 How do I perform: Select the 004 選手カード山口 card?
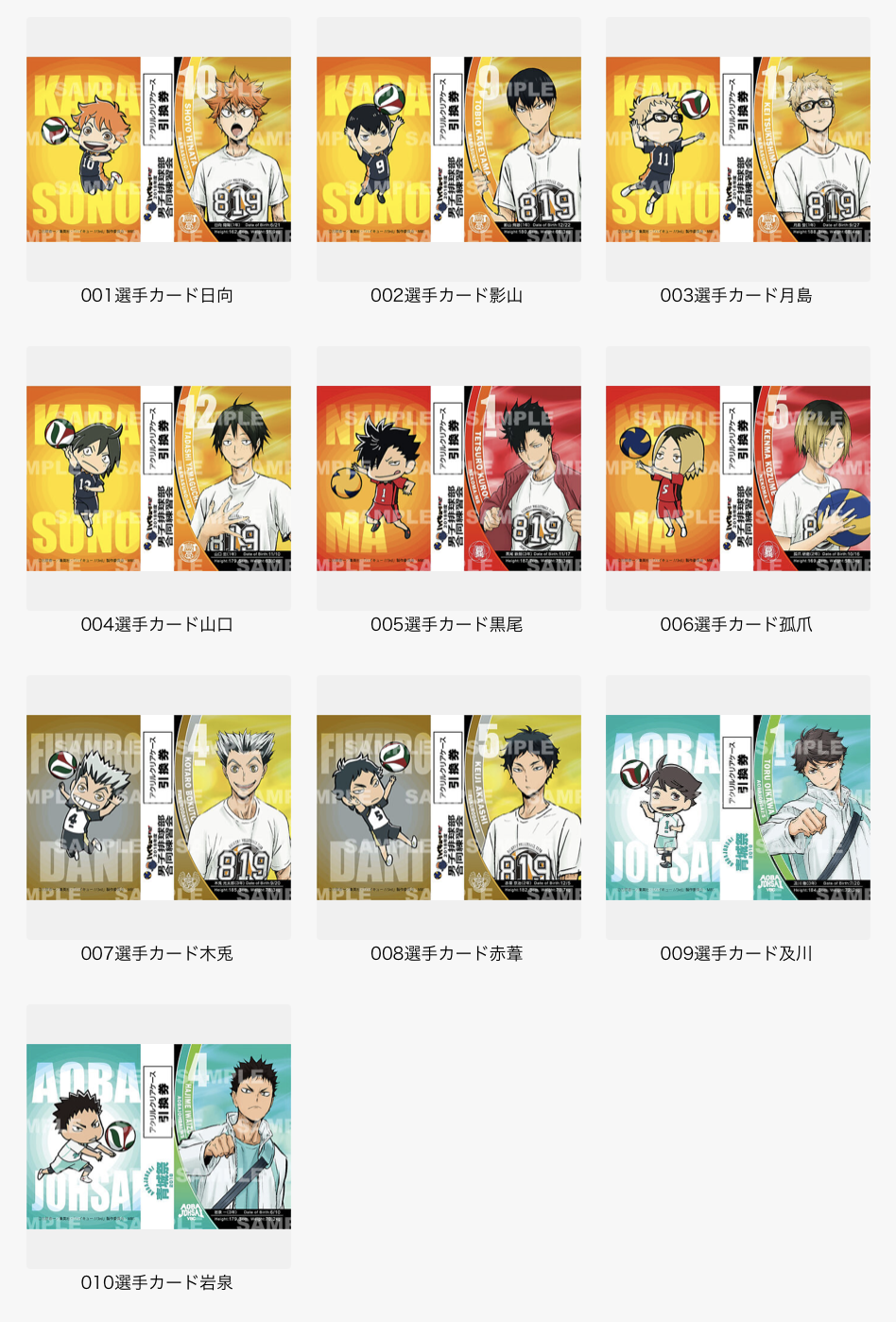click(x=159, y=478)
